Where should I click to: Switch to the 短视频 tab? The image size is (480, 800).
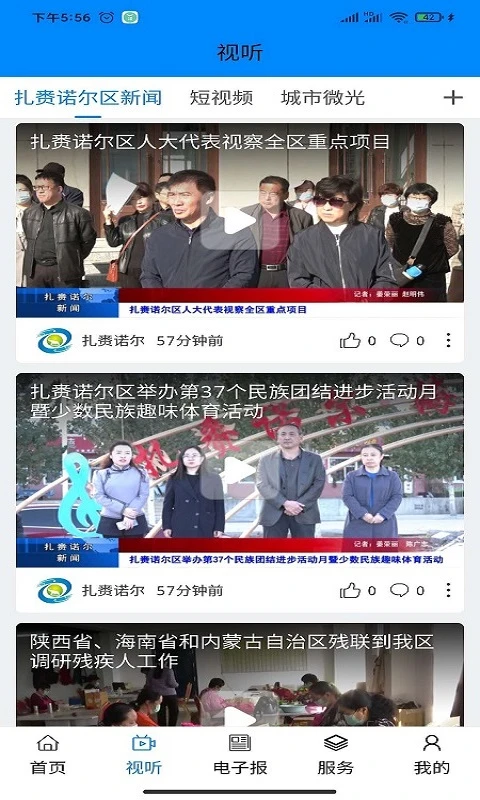[x=221, y=97]
